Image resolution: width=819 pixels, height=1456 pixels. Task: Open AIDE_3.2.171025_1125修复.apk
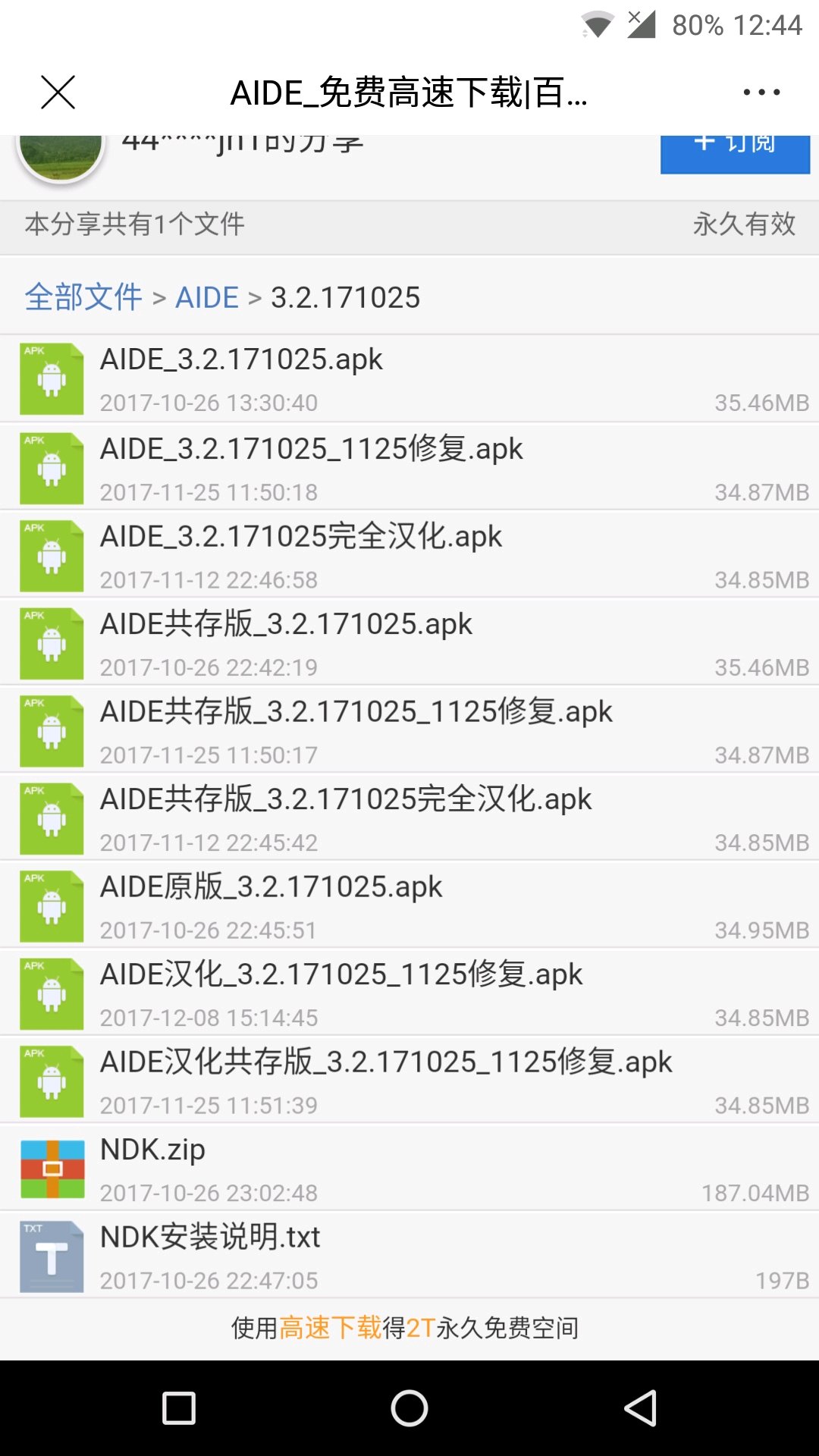click(x=409, y=466)
